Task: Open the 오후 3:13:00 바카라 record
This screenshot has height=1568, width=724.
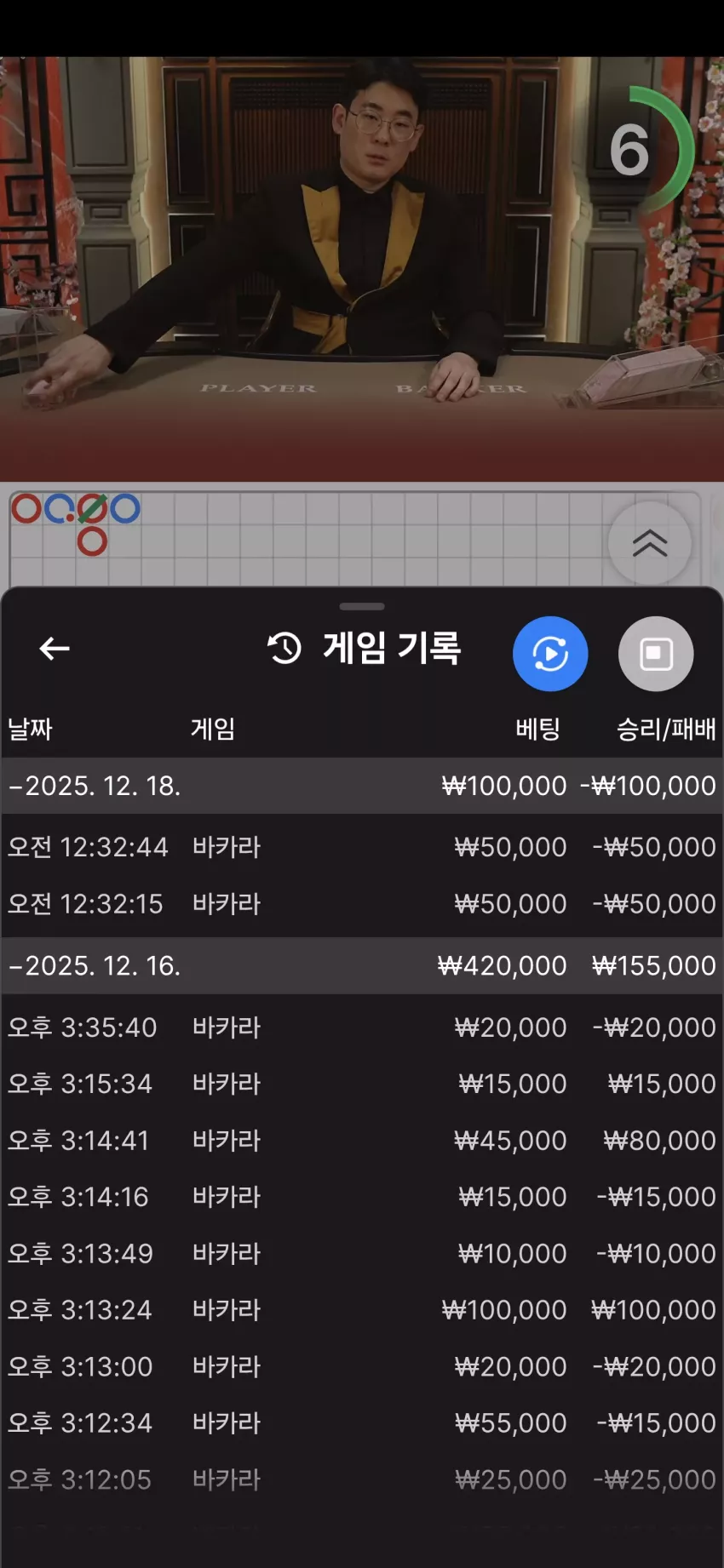Action: click(x=362, y=1367)
